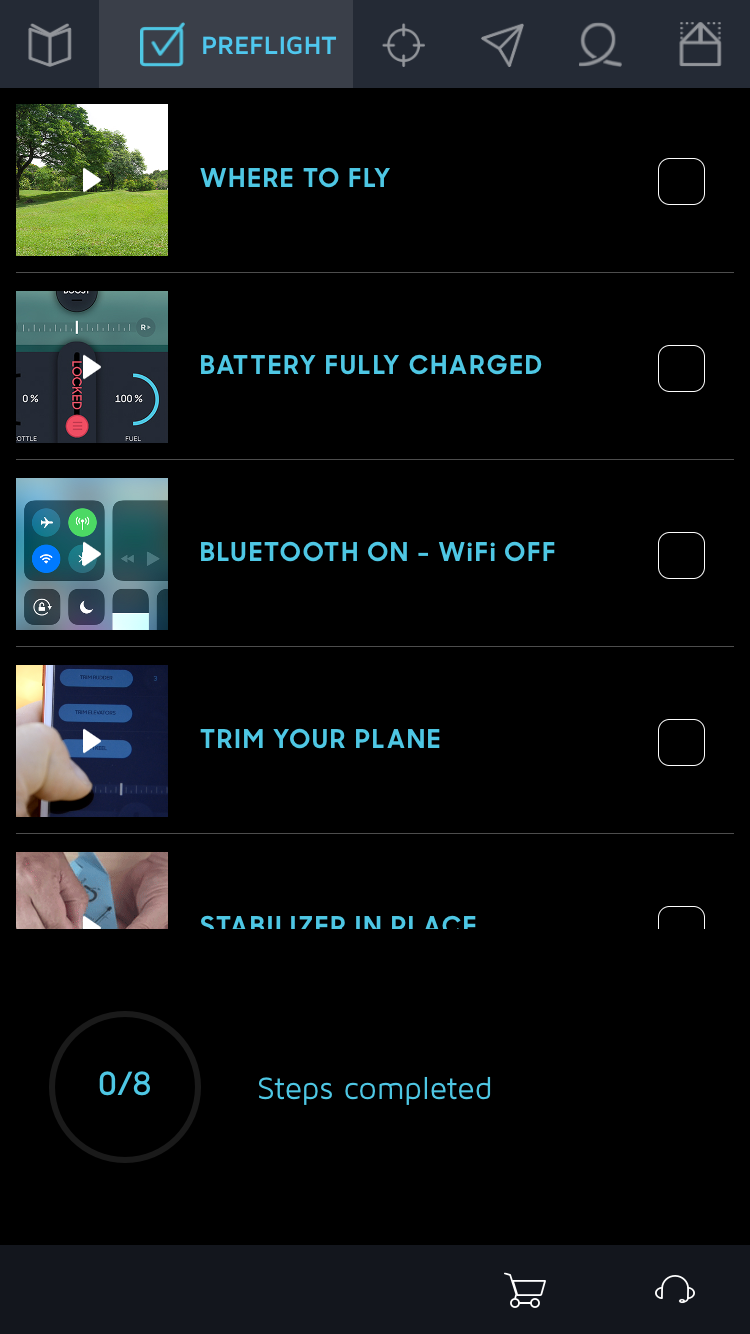Check off Where to Fly
Image resolution: width=750 pixels, height=1334 pixels.
pos(681,181)
